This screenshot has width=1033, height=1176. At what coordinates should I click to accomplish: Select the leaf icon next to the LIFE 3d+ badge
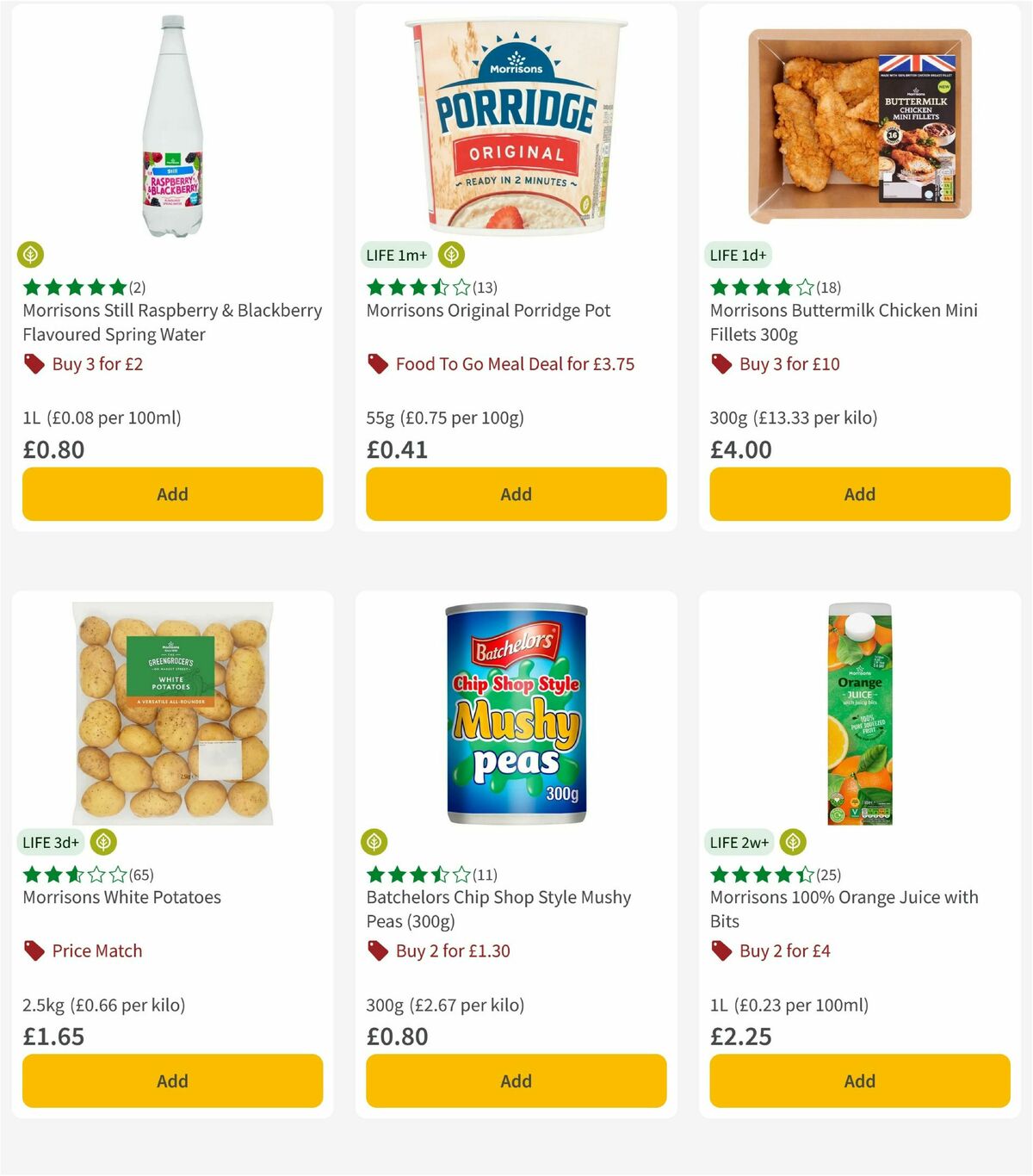point(104,842)
